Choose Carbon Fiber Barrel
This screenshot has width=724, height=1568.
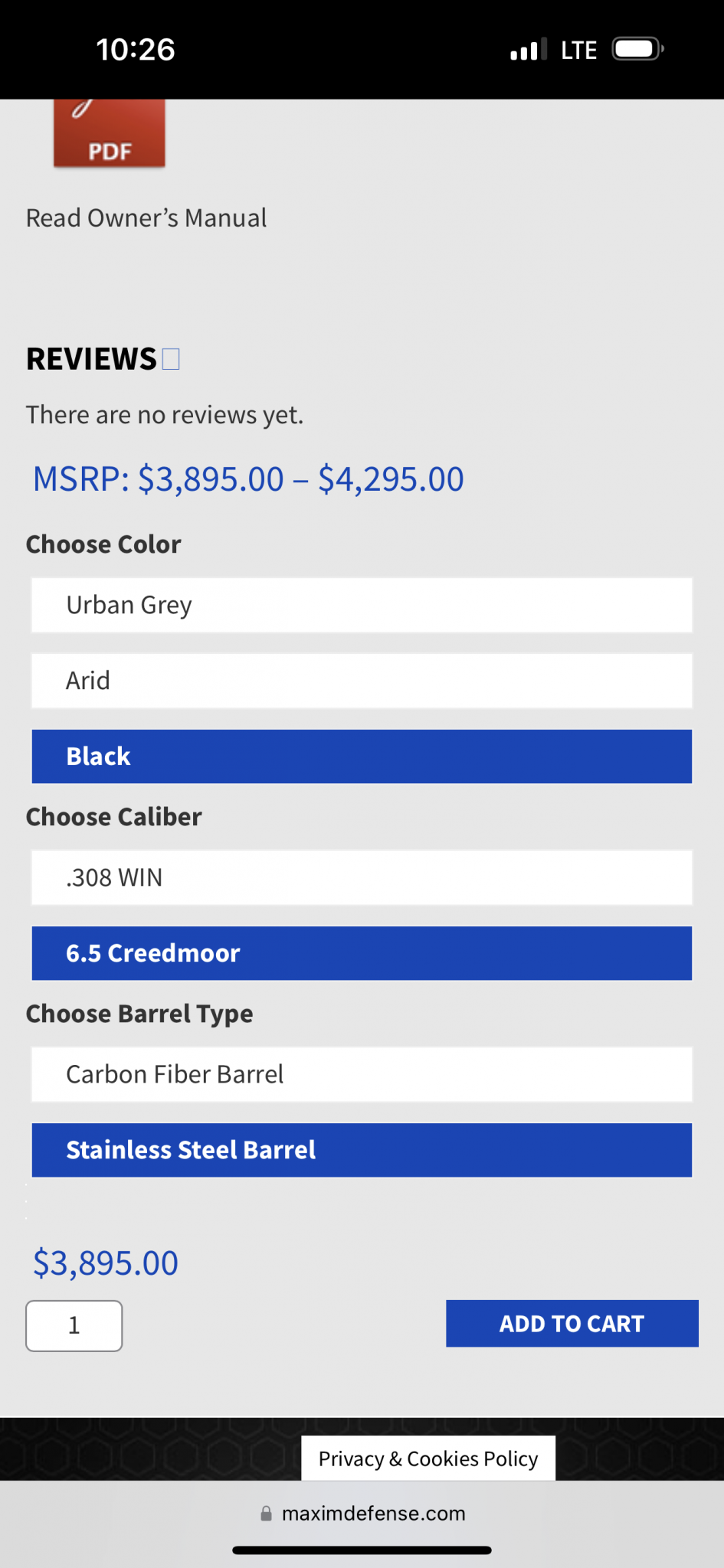(x=362, y=1074)
